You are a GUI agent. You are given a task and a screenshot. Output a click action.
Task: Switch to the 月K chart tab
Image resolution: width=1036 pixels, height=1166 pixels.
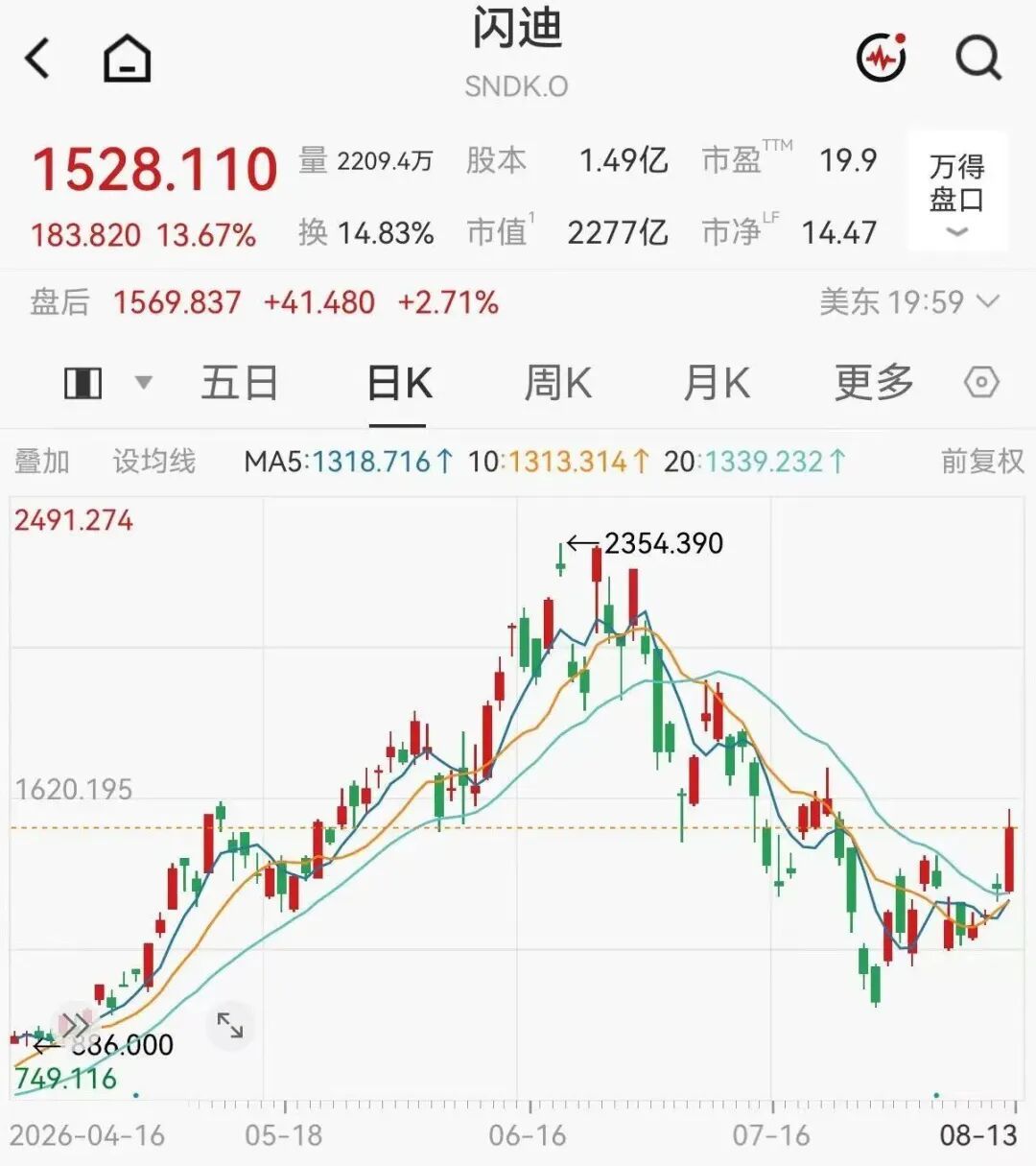click(717, 383)
